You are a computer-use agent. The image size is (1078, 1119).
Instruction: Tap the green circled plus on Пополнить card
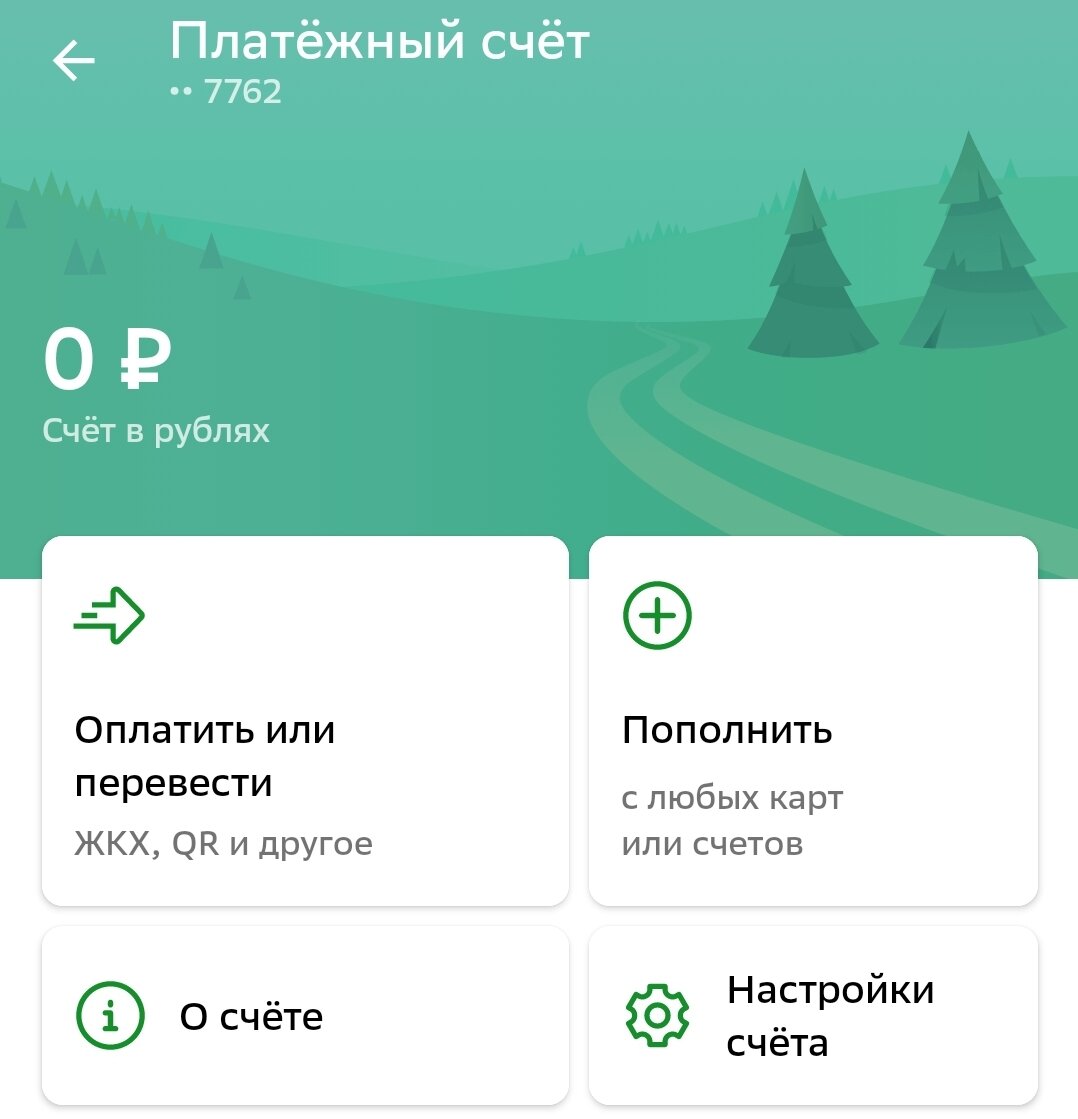[x=657, y=615]
